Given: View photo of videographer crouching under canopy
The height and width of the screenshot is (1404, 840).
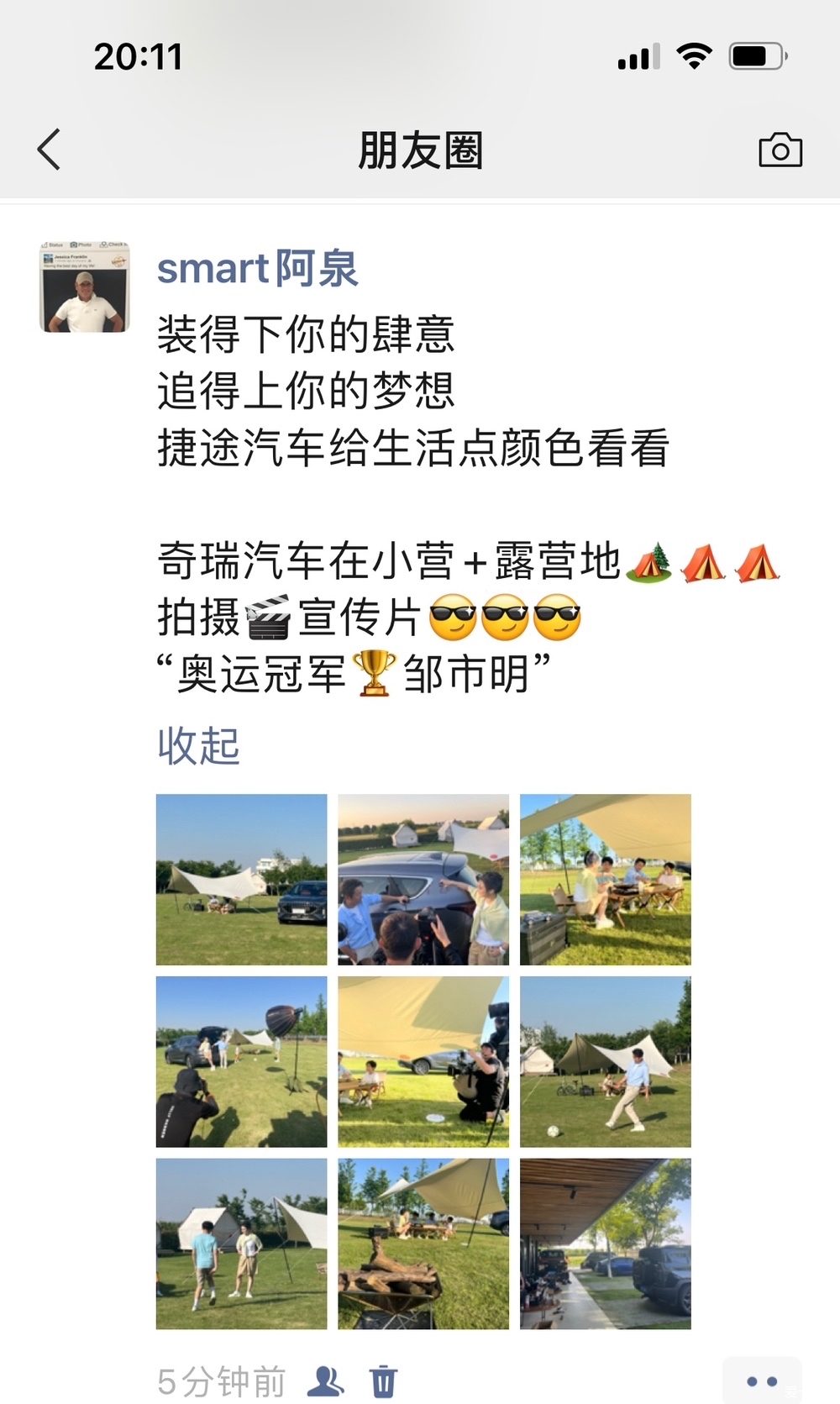Looking at the screenshot, I should (423, 1061).
